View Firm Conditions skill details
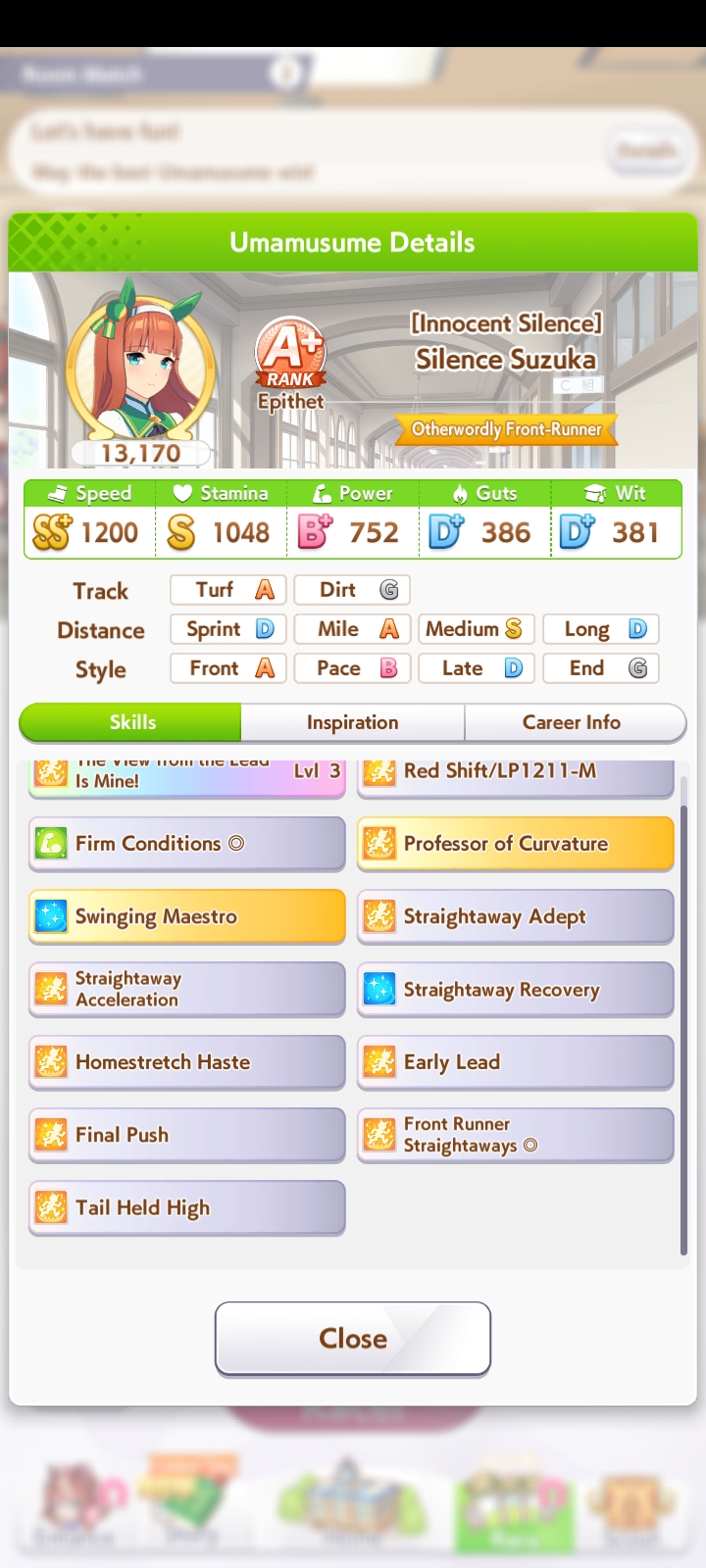Viewport: 706px width, 1568px height. pos(186,843)
